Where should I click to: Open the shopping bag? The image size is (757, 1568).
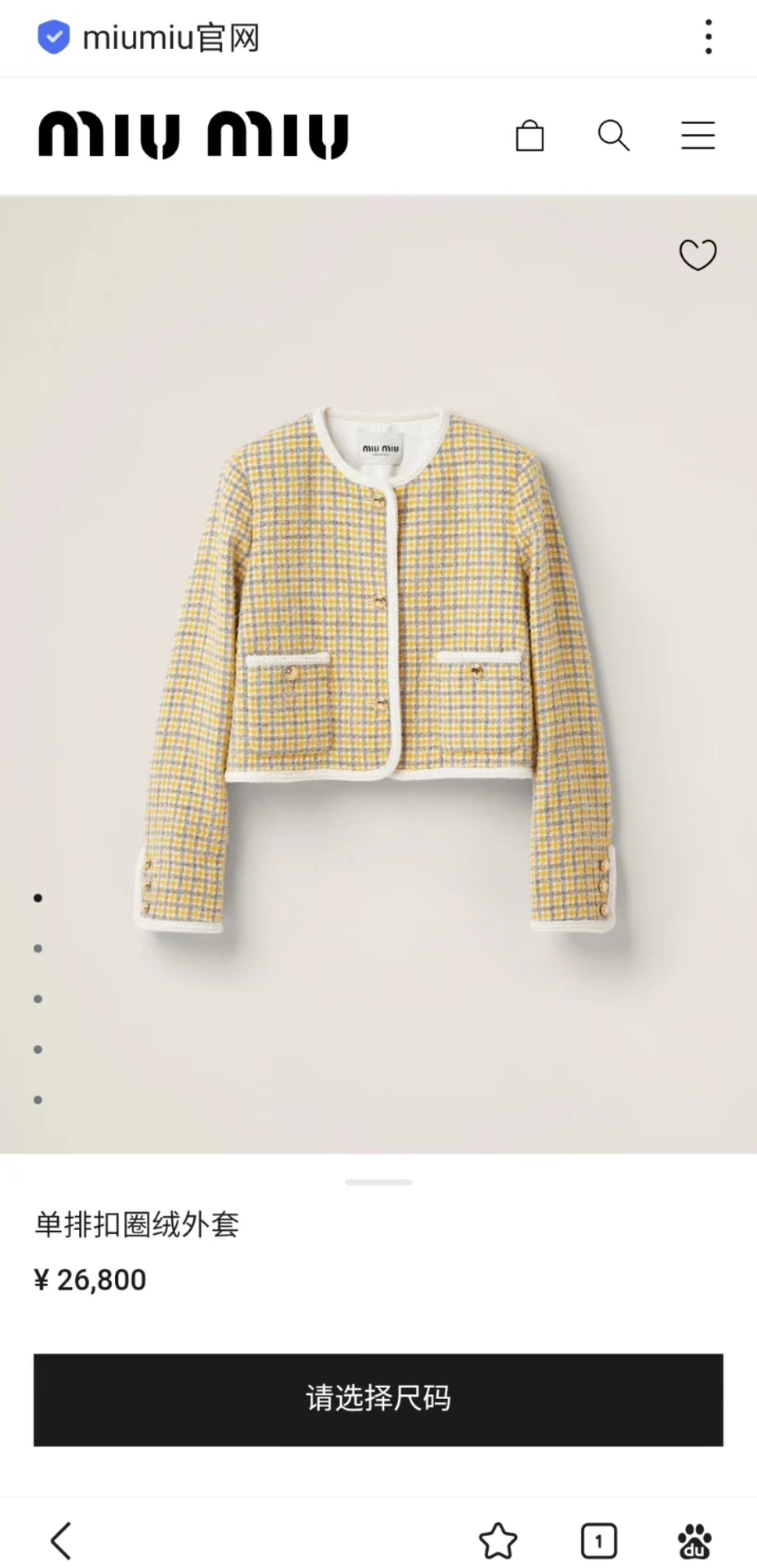click(529, 135)
